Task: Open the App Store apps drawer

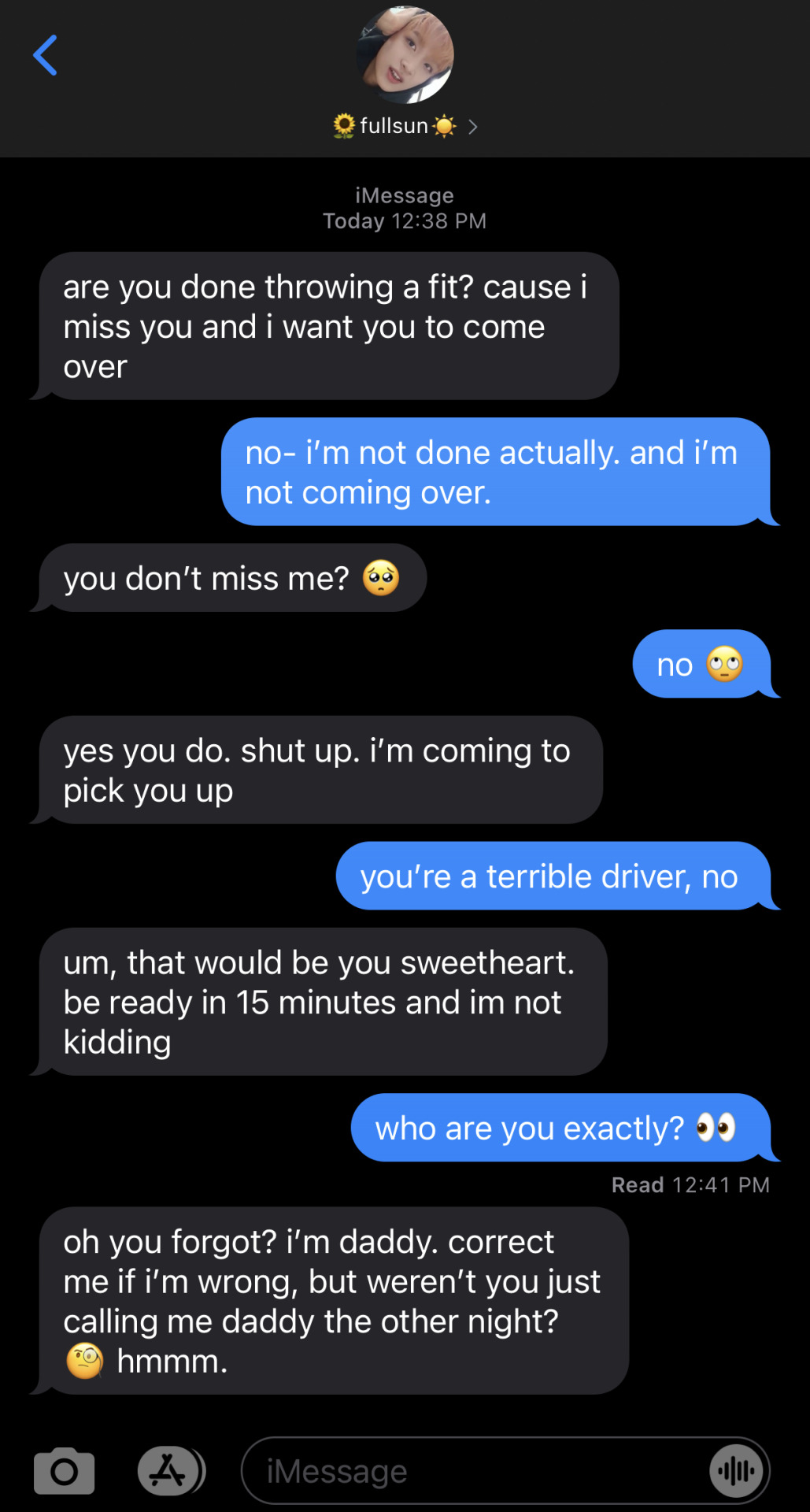Action: point(169,1470)
